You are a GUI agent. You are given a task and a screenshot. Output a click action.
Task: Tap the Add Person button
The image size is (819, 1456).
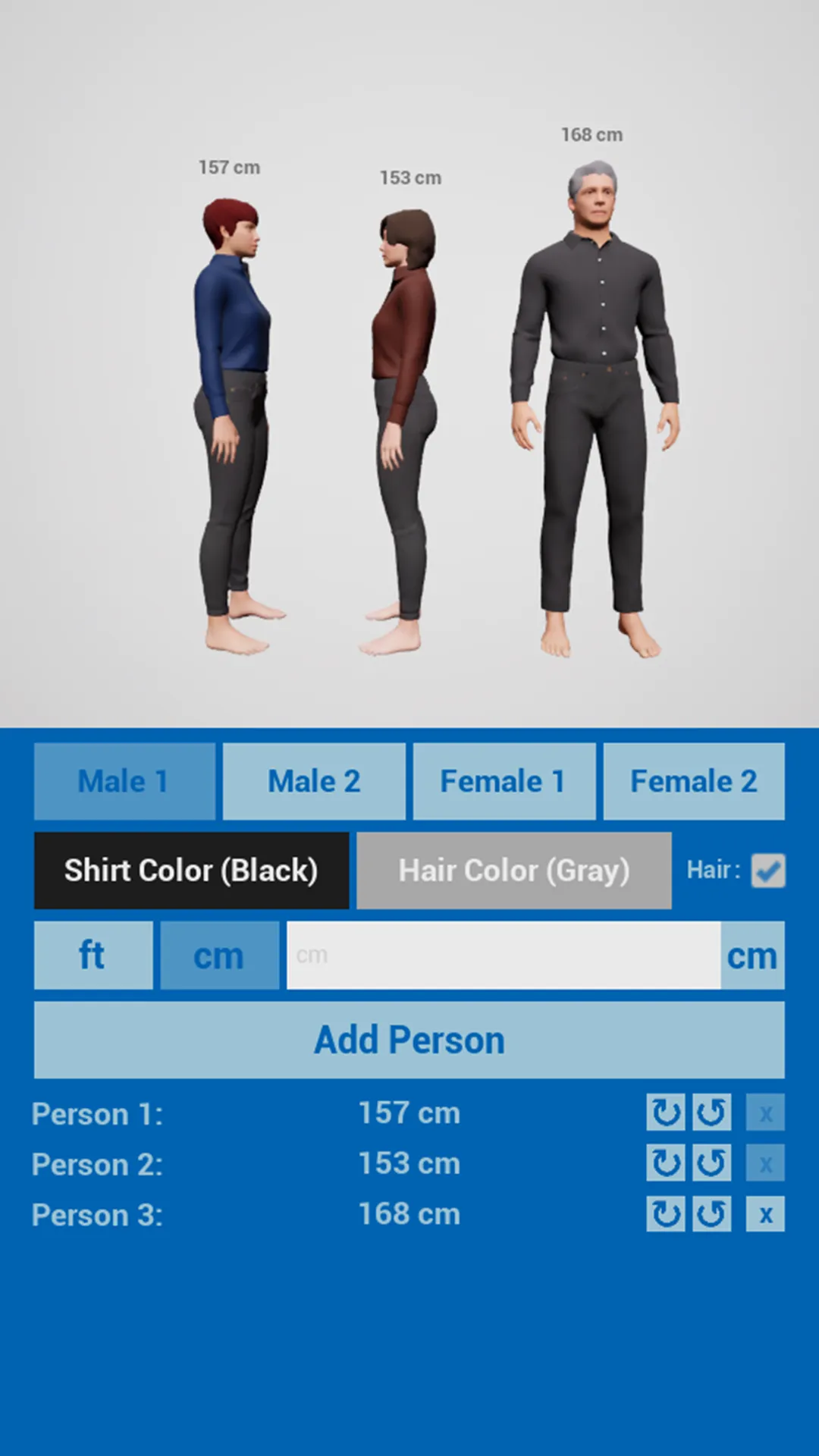409,1040
